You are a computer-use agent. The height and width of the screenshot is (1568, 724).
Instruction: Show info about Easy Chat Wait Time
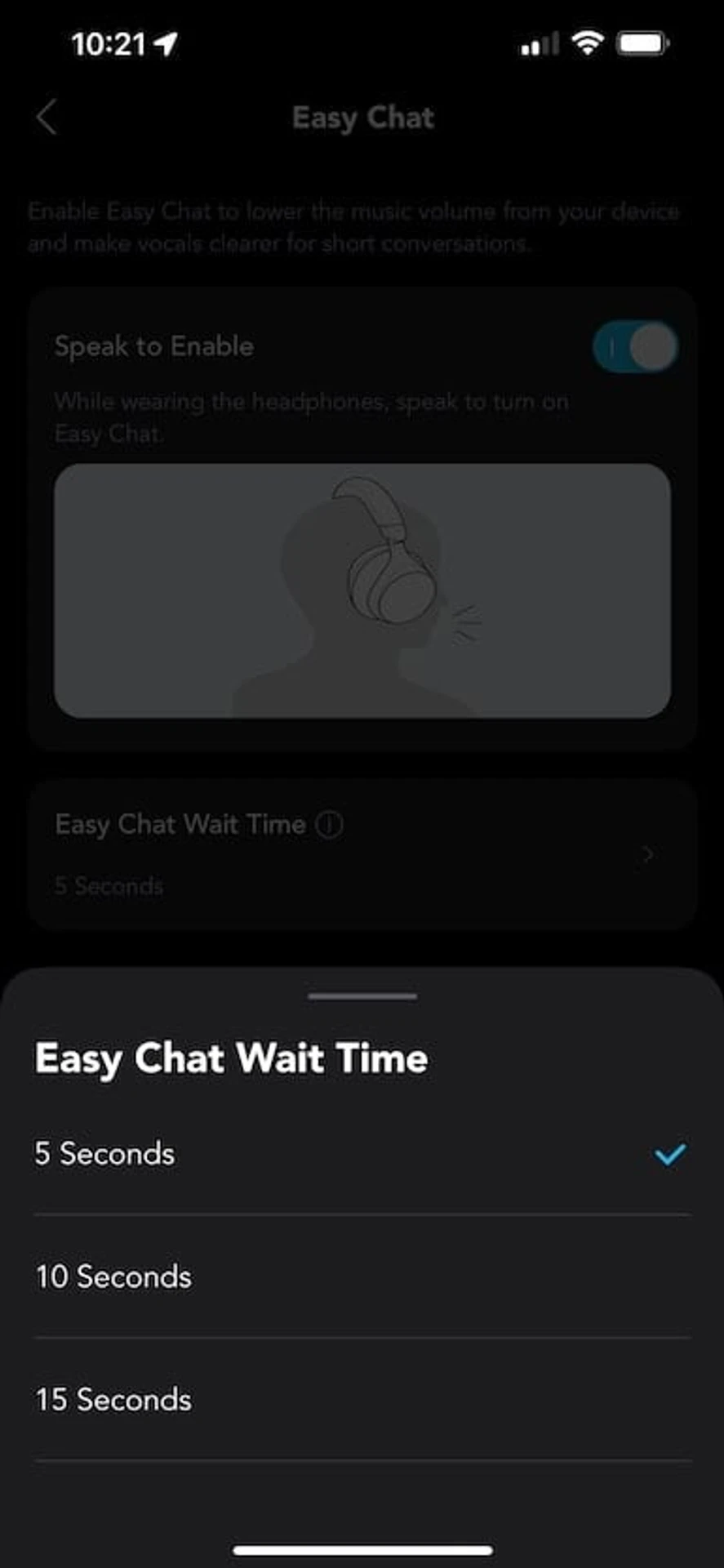(x=329, y=825)
